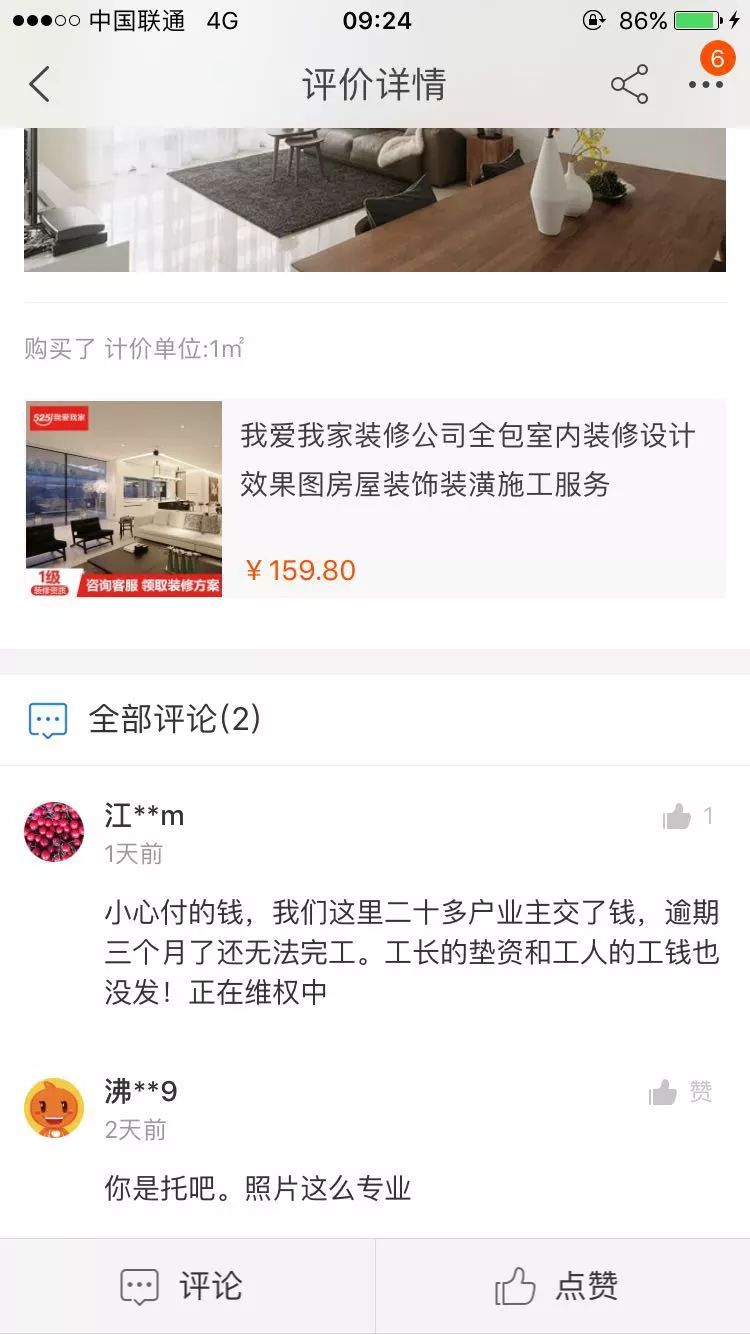
Task: Like the comment by 江**m
Action: [x=678, y=818]
